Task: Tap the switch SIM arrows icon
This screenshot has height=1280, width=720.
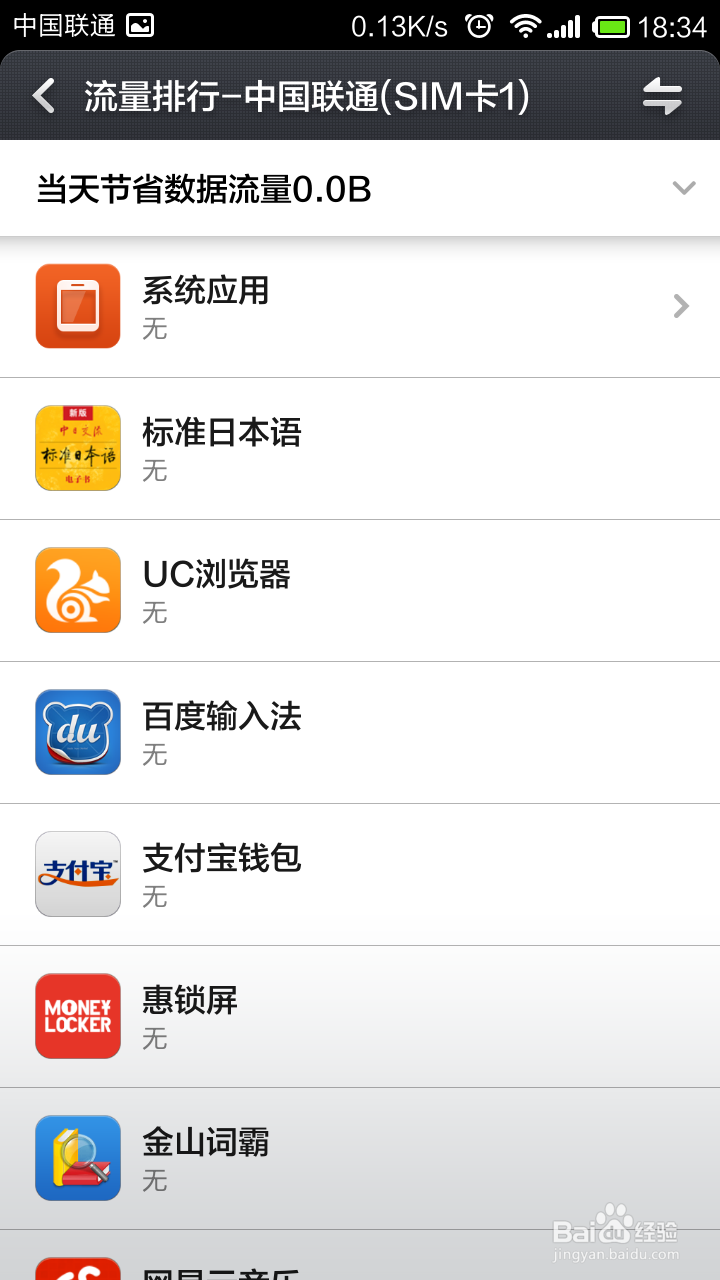Action: [662, 97]
